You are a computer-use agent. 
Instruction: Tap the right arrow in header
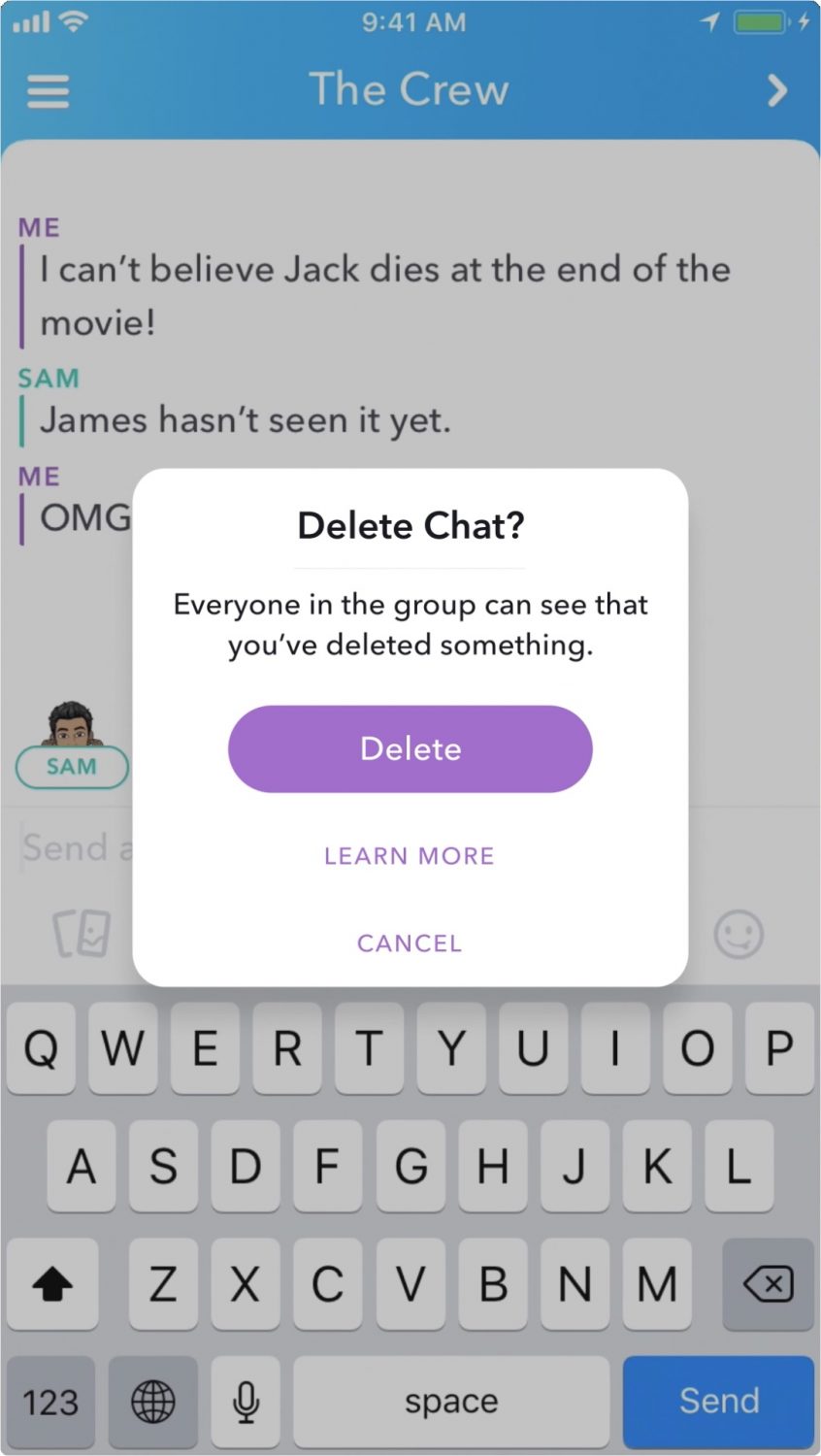pyautogui.click(x=776, y=91)
